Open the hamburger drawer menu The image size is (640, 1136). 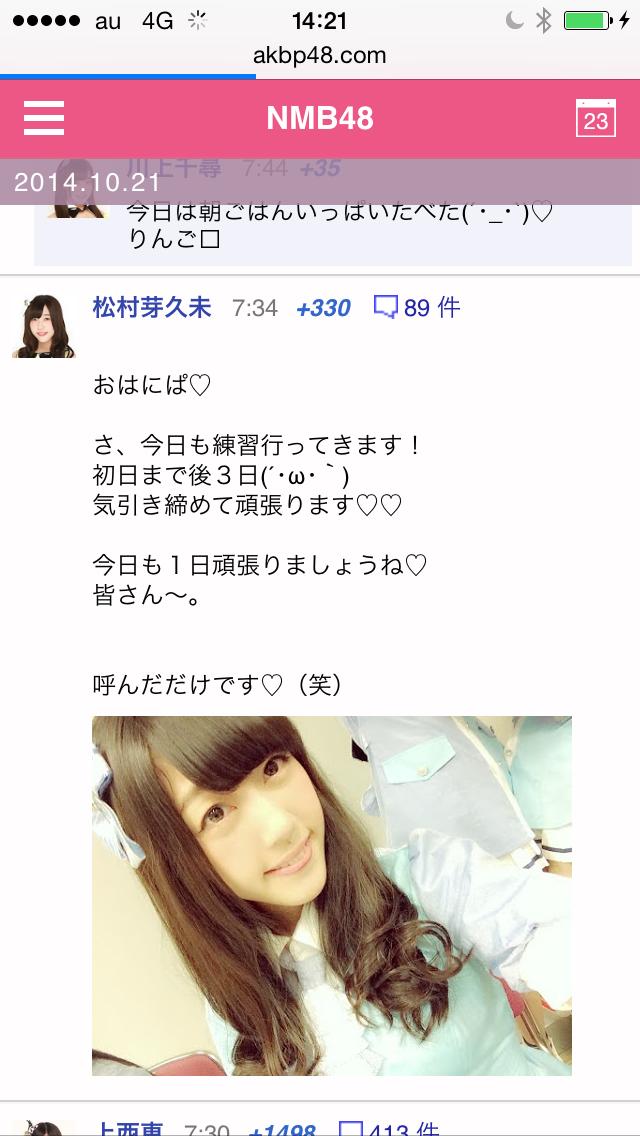click(x=43, y=119)
